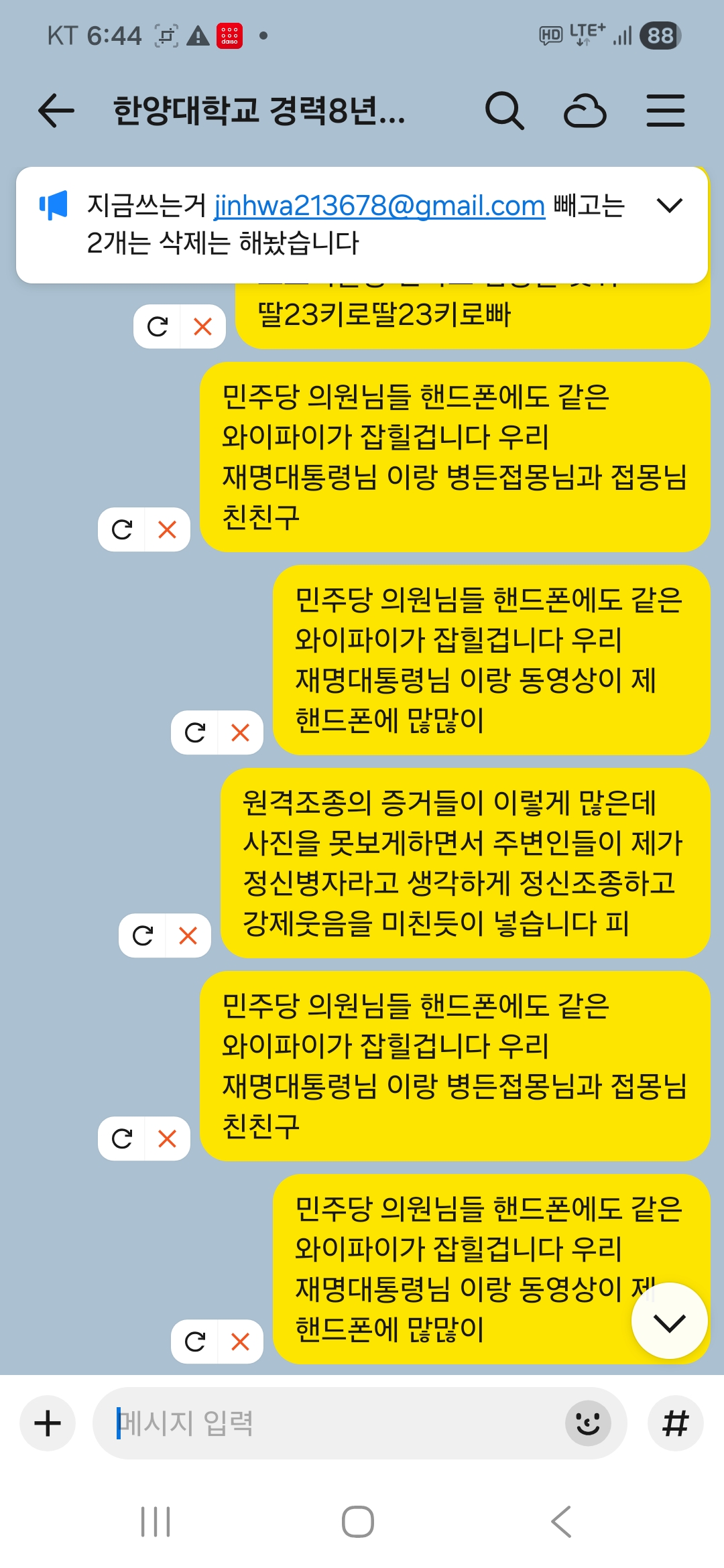
Task: Search within this chat
Action: pos(504,111)
